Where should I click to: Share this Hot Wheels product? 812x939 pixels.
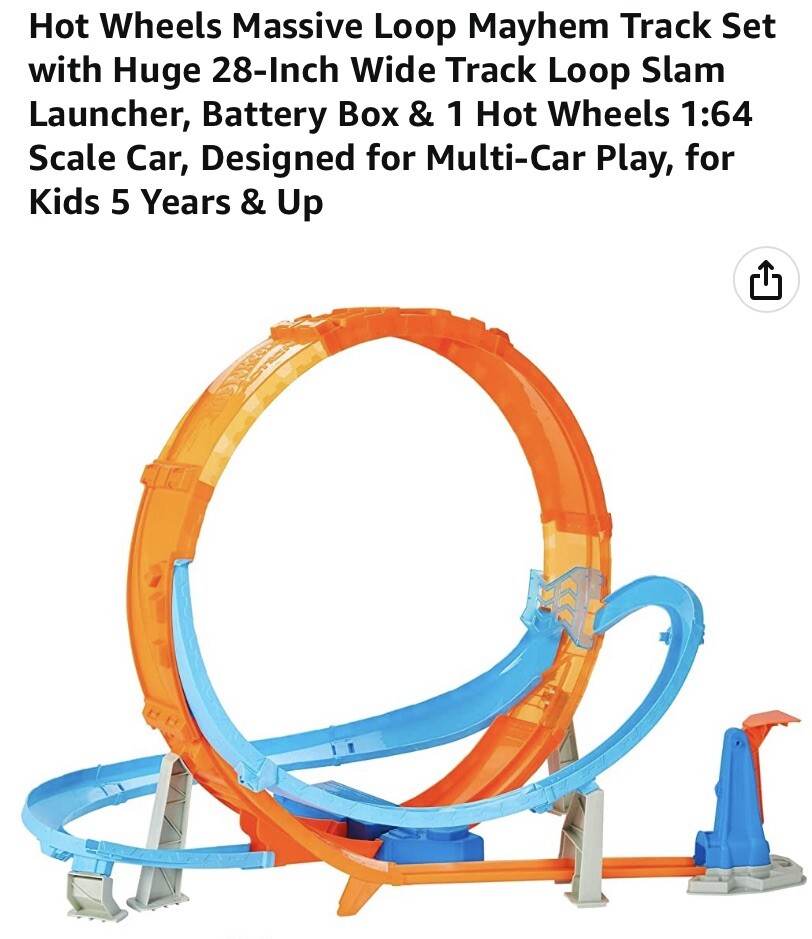[x=764, y=280]
